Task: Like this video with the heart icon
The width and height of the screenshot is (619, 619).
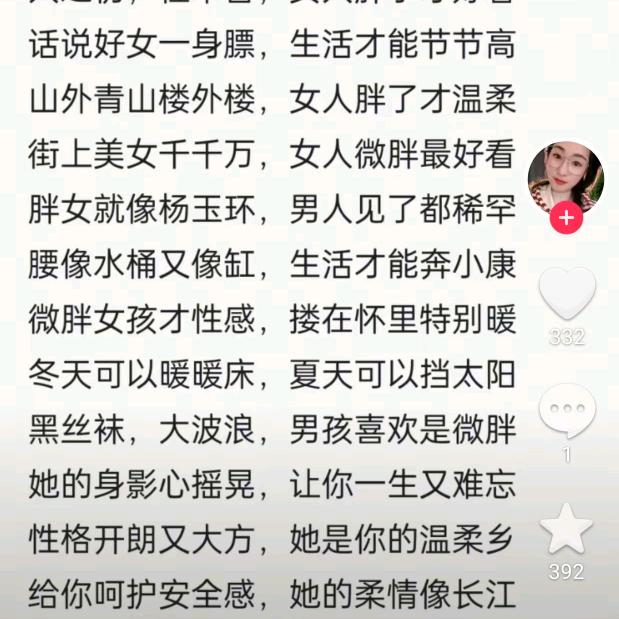Action: click(x=567, y=293)
